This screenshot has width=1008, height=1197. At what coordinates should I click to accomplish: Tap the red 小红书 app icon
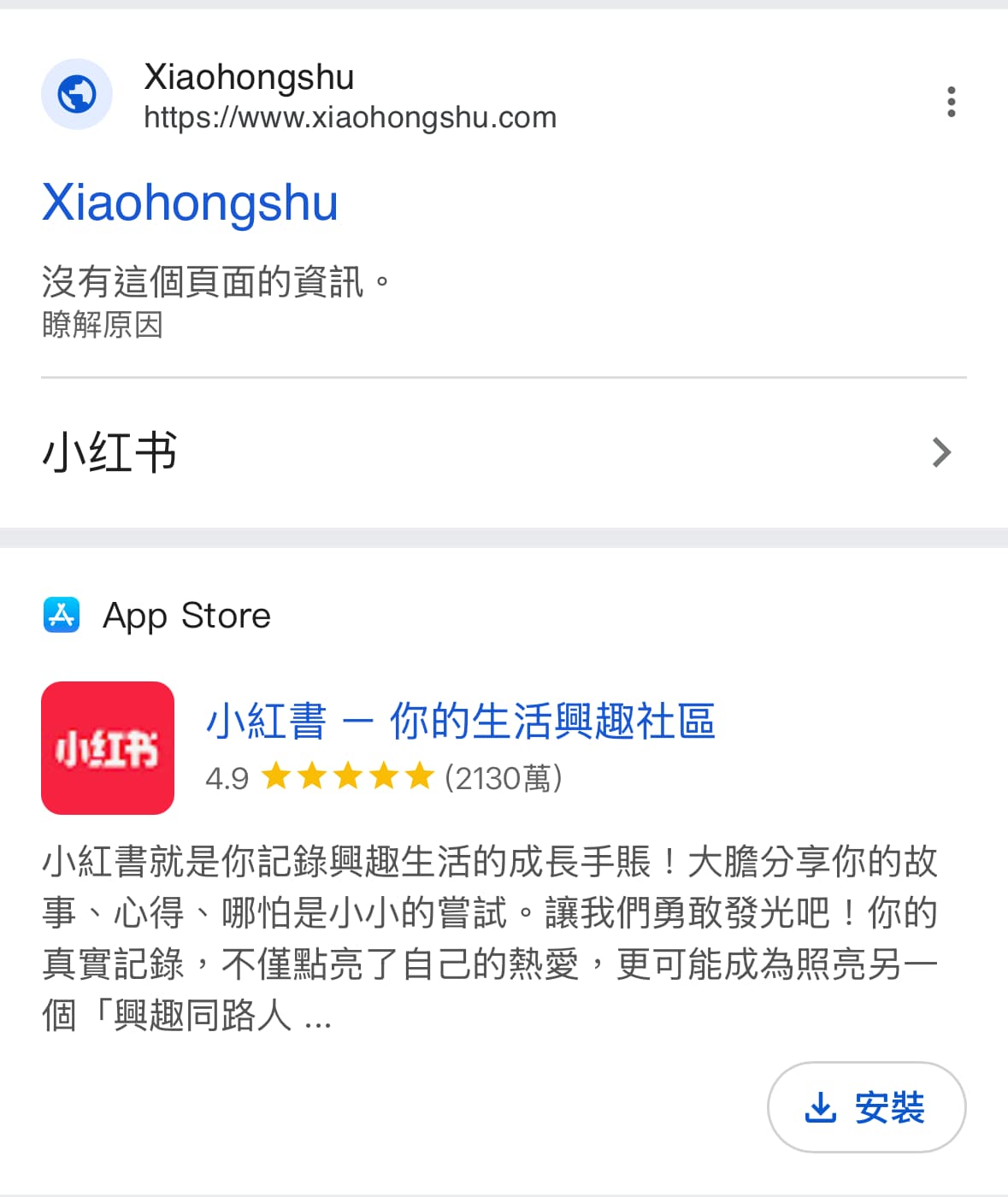coord(108,748)
